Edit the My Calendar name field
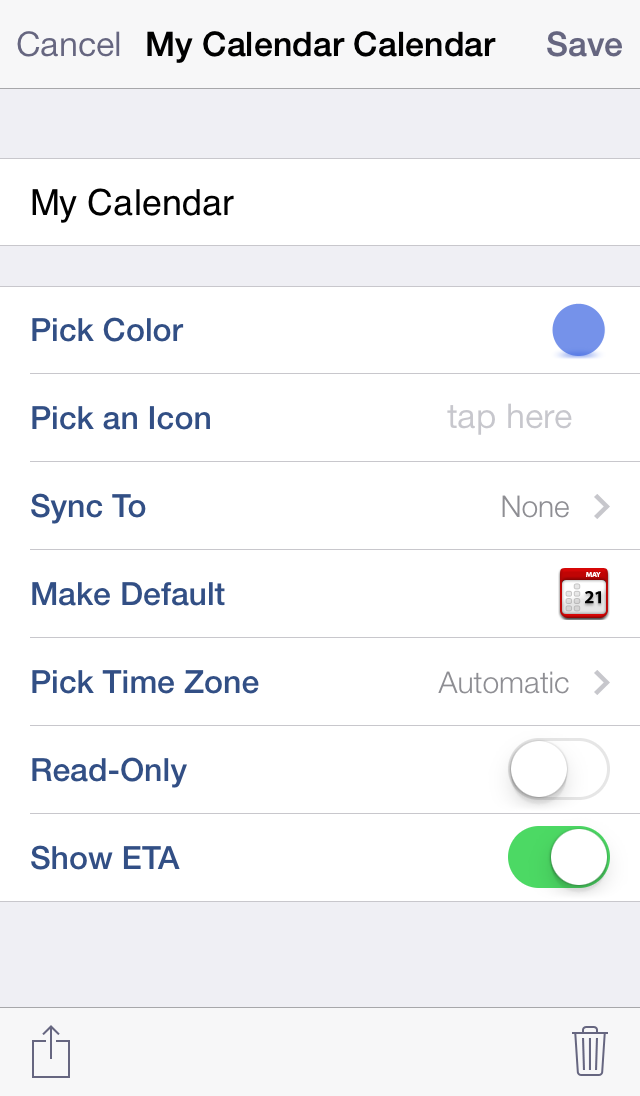640x1096 pixels. point(320,203)
